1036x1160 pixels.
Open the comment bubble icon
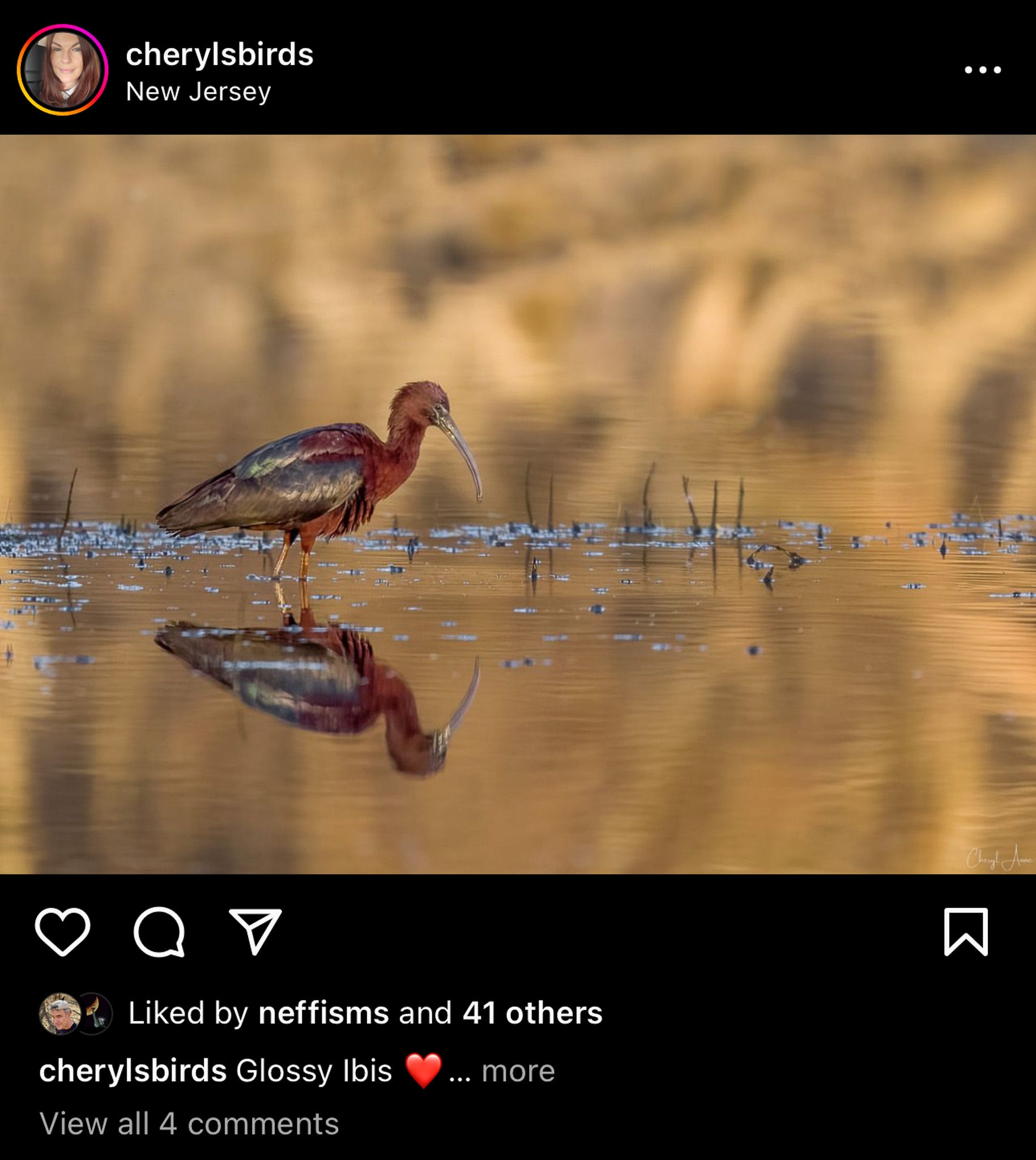(159, 932)
